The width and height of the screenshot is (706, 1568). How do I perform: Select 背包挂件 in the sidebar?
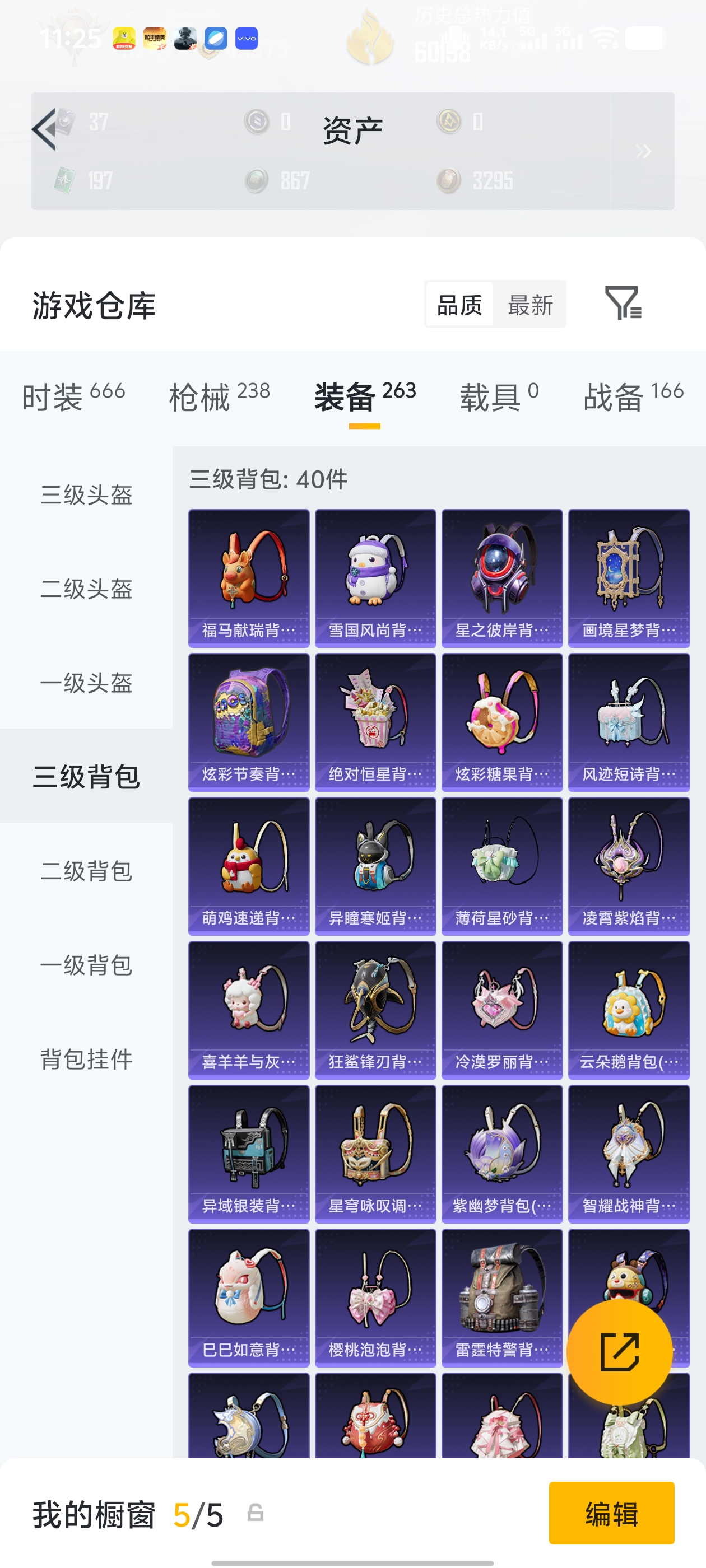coord(87,1059)
